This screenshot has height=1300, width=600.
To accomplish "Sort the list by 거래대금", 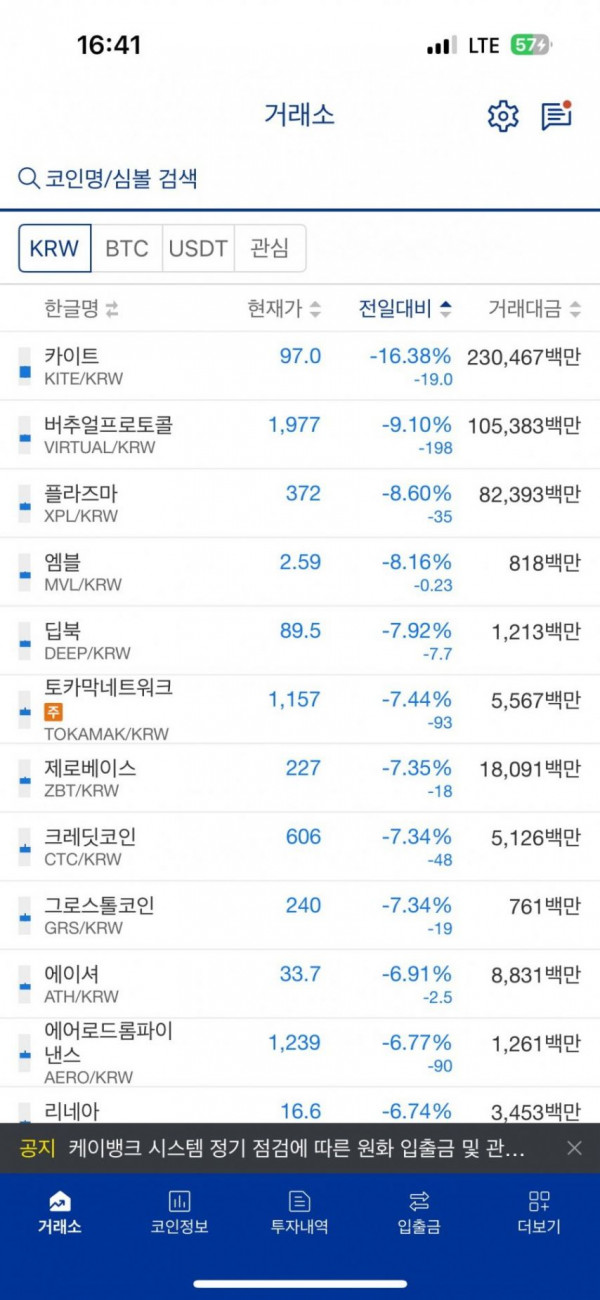I will pyautogui.click(x=533, y=309).
